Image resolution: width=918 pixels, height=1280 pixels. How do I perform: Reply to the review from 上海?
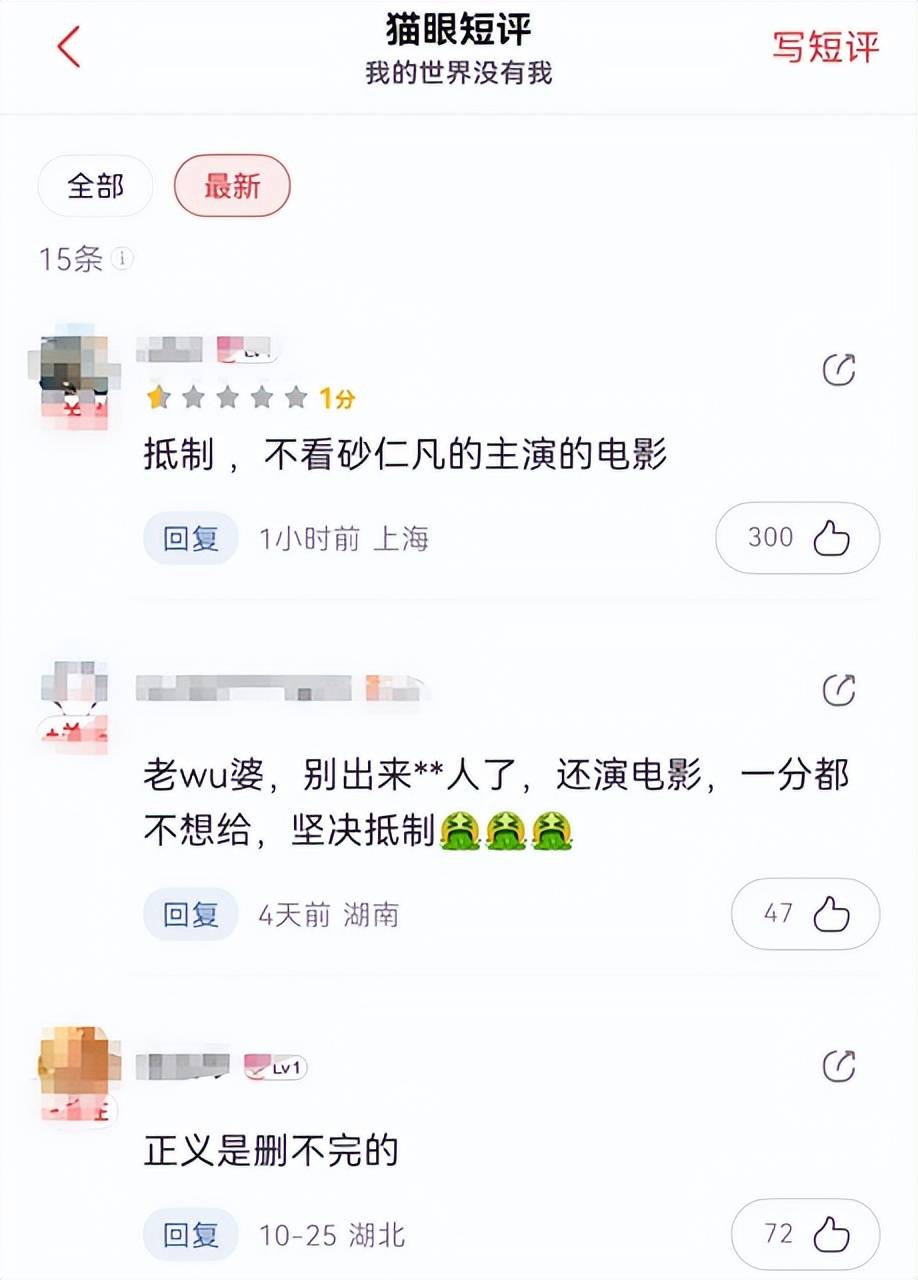[191, 539]
